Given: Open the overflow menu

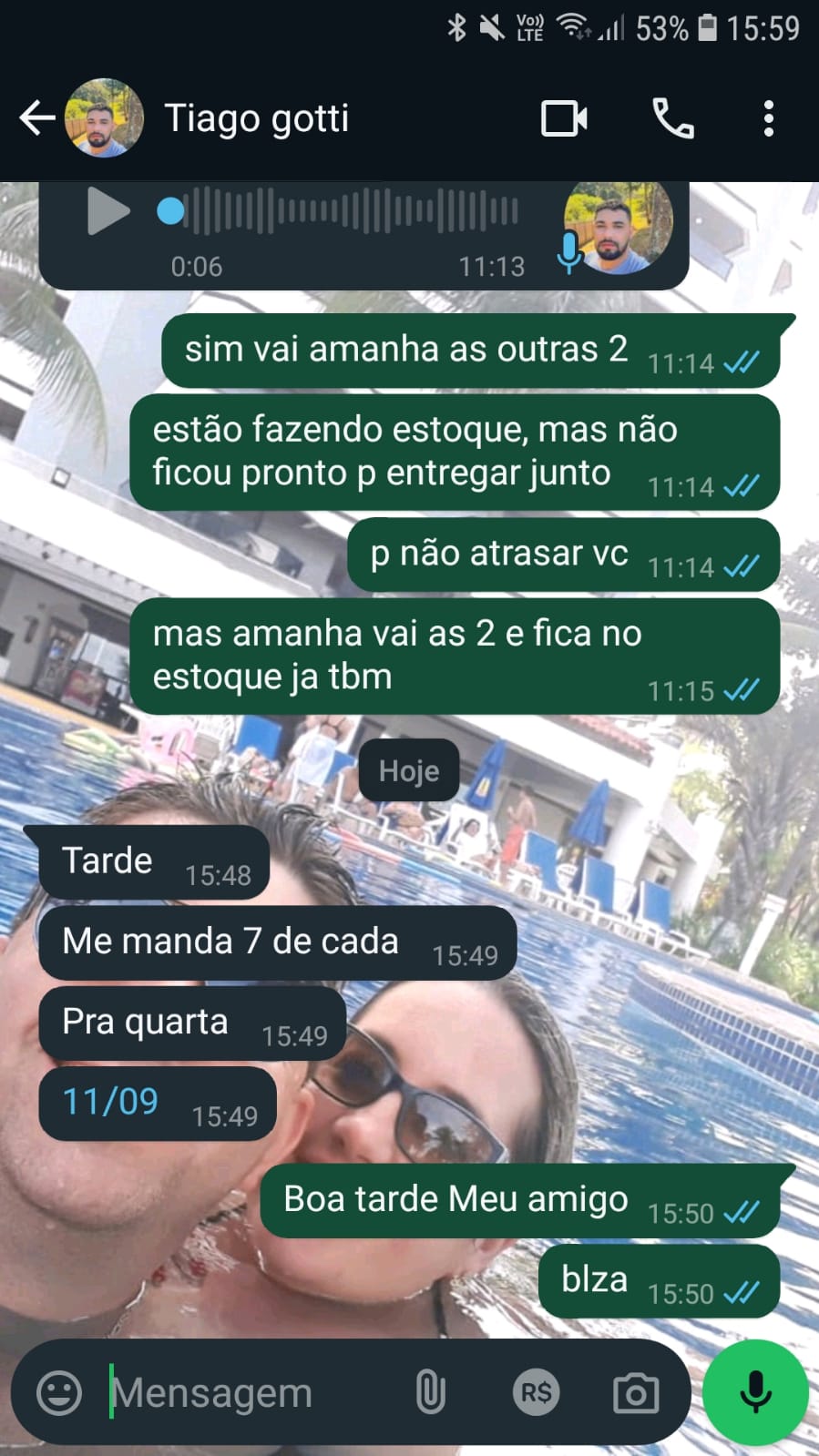Looking at the screenshot, I should [769, 118].
